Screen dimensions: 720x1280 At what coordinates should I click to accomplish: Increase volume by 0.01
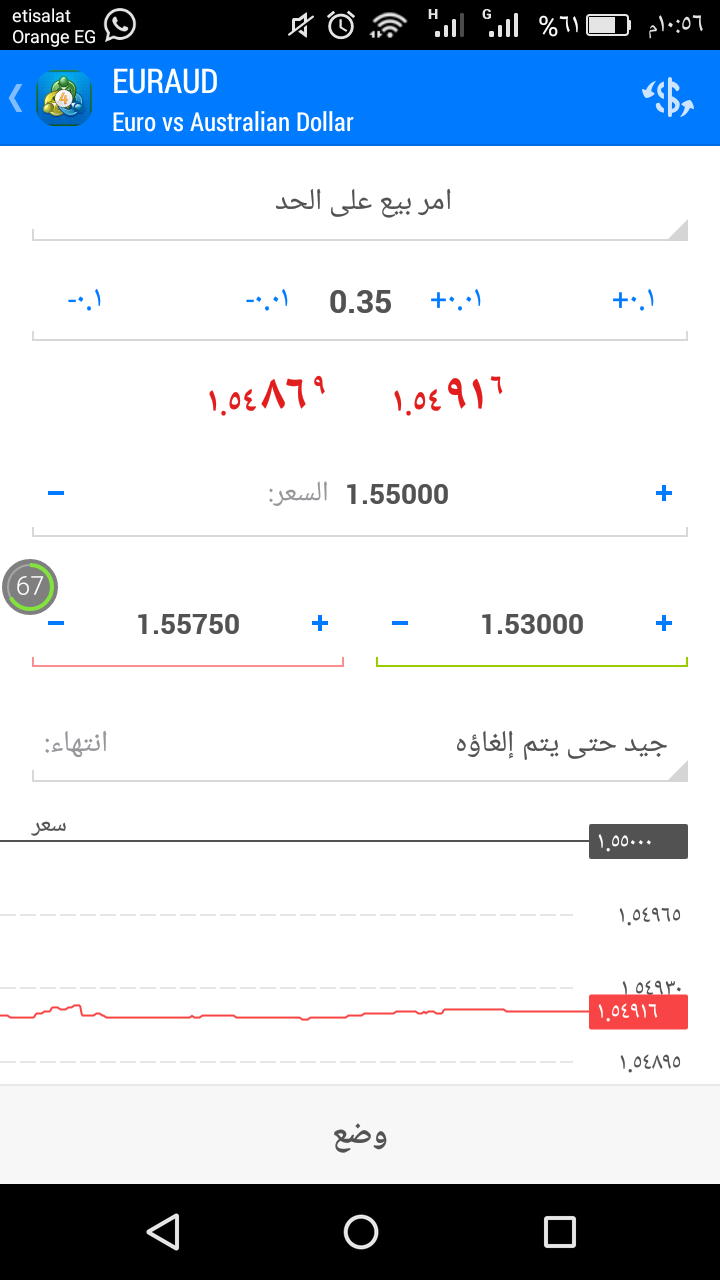point(456,300)
